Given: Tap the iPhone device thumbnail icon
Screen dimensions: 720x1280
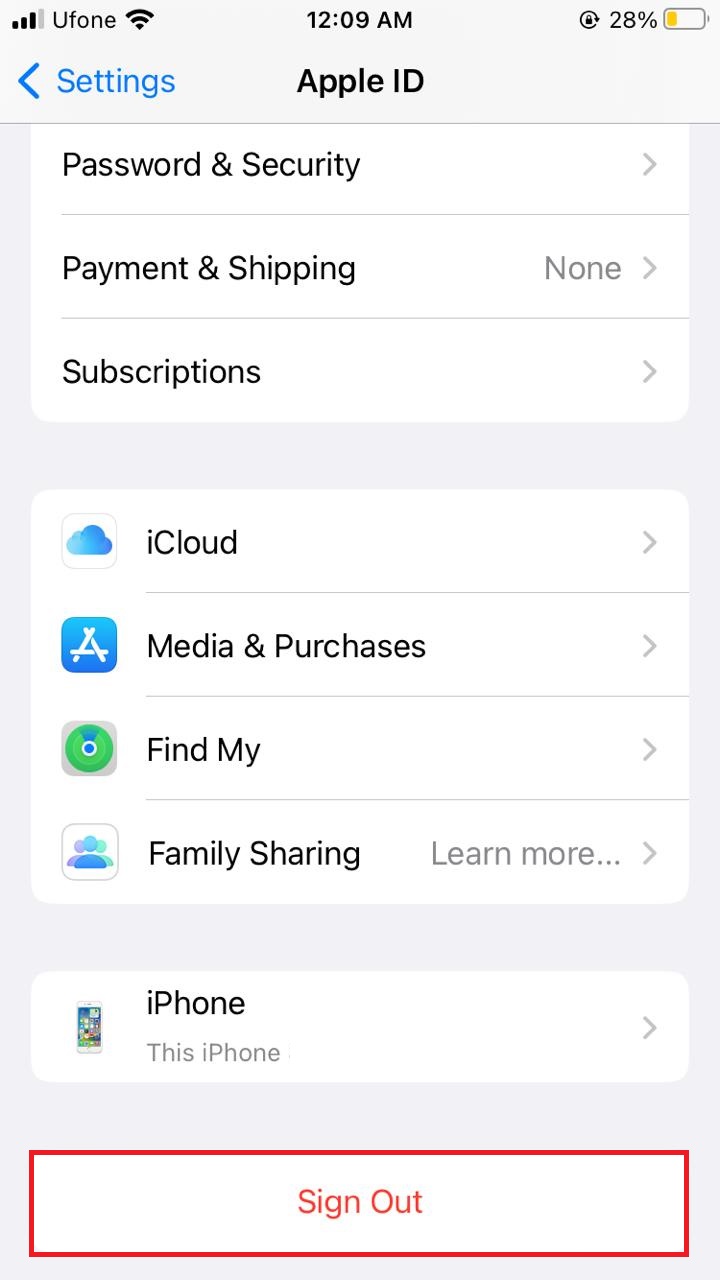Looking at the screenshot, I should (89, 1026).
